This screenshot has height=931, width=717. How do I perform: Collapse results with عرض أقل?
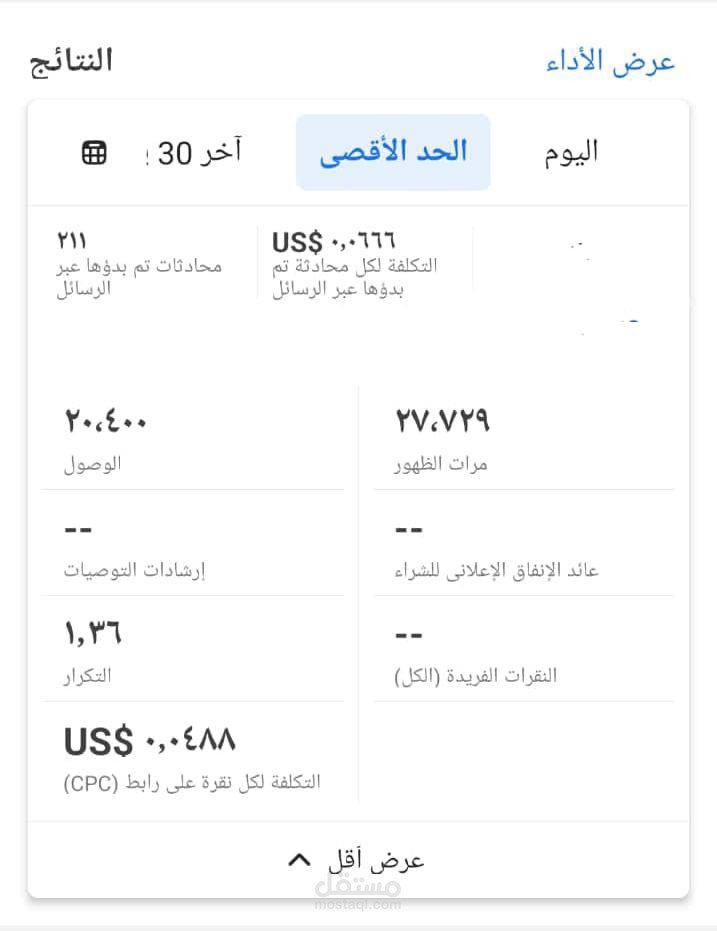tap(357, 860)
